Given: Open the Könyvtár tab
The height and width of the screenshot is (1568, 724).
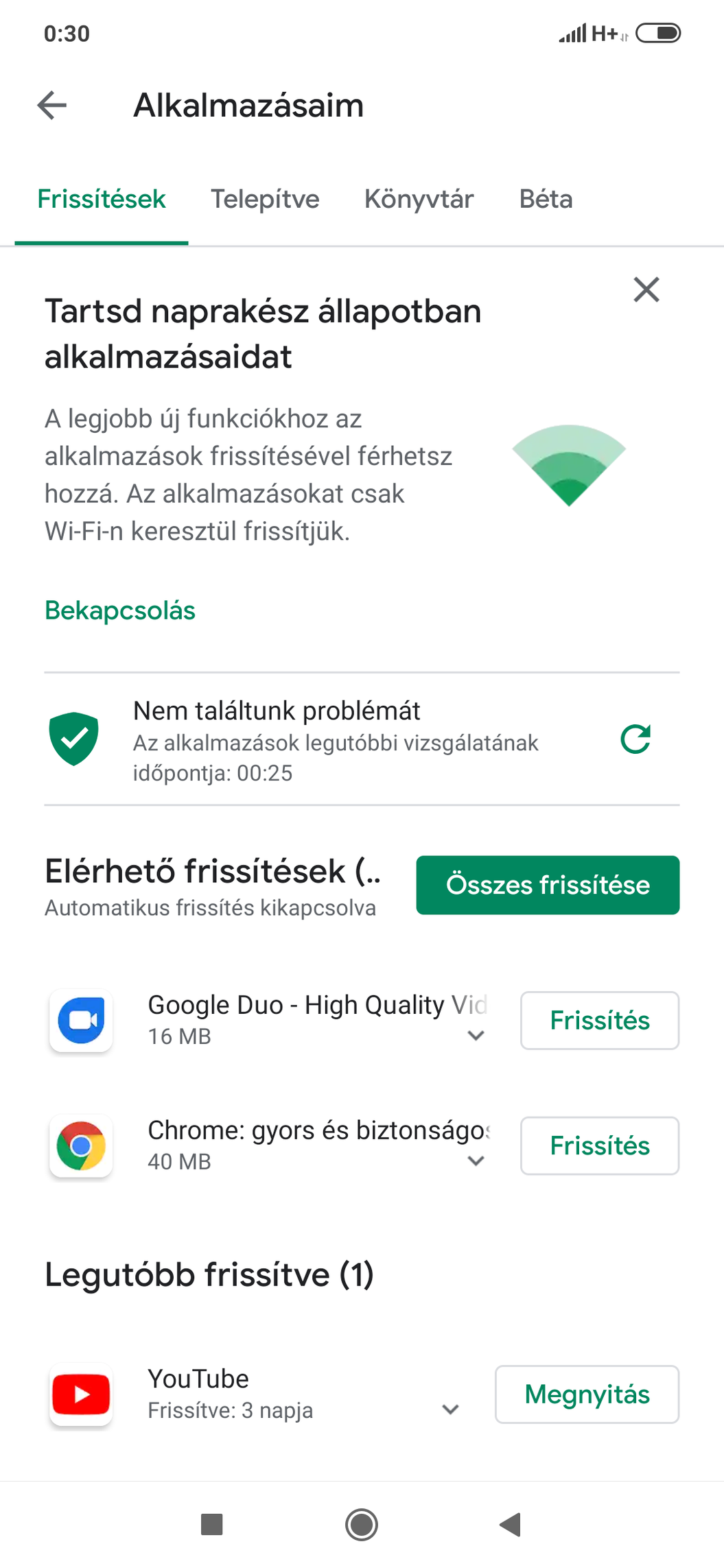Looking at the screenshot, I should click(x=419, y=199).
